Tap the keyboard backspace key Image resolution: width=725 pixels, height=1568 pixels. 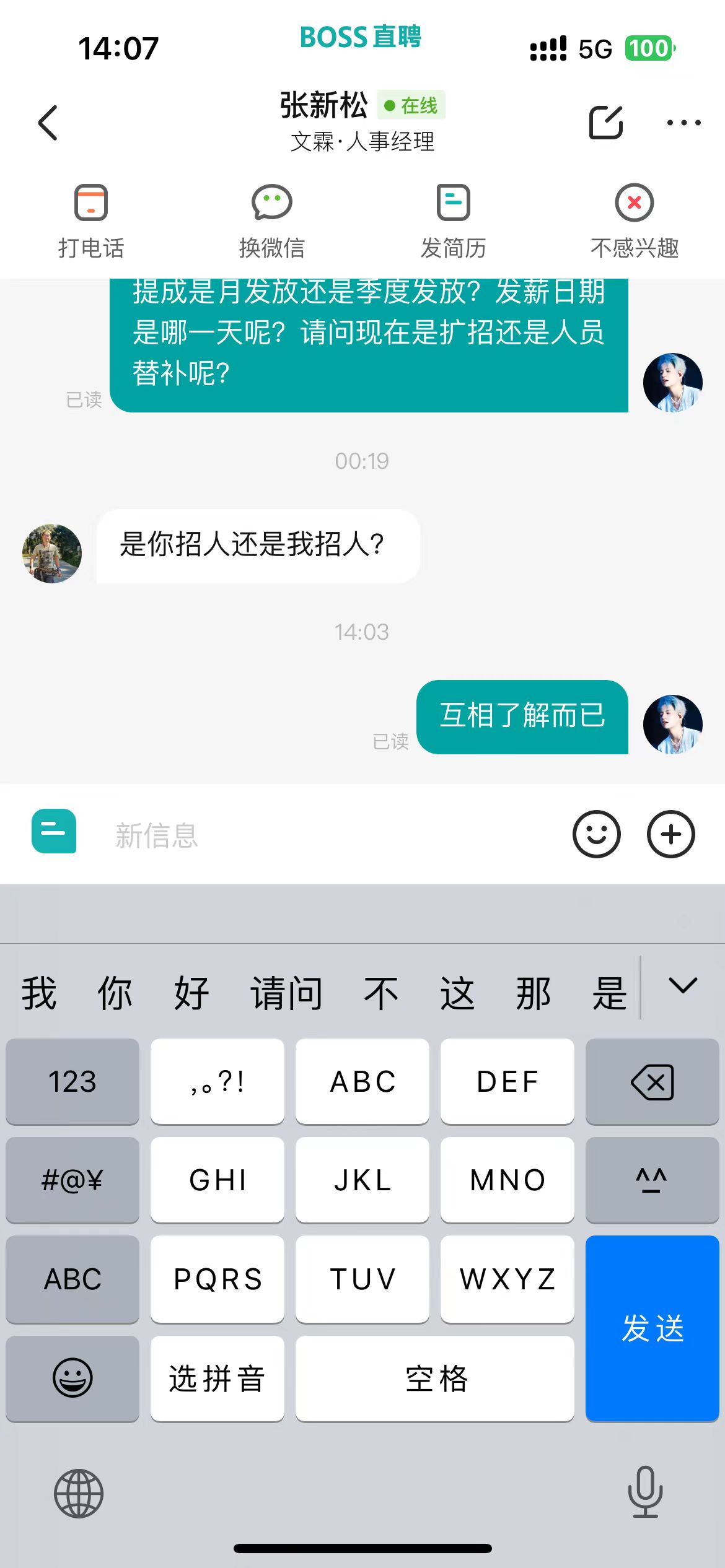pyautogui.click(x=652, y=1082)
